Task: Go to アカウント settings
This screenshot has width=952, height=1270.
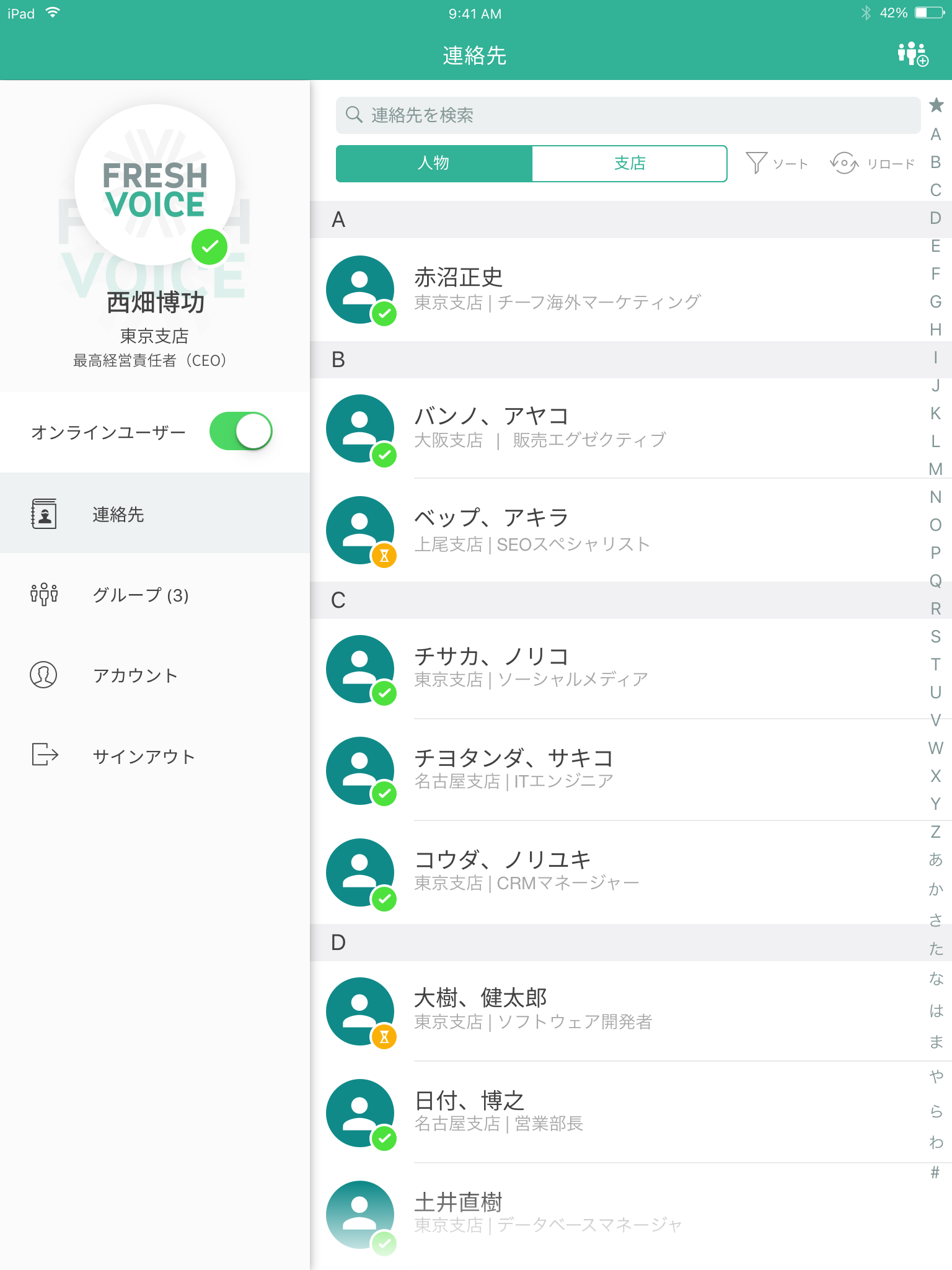Action: 135,675
